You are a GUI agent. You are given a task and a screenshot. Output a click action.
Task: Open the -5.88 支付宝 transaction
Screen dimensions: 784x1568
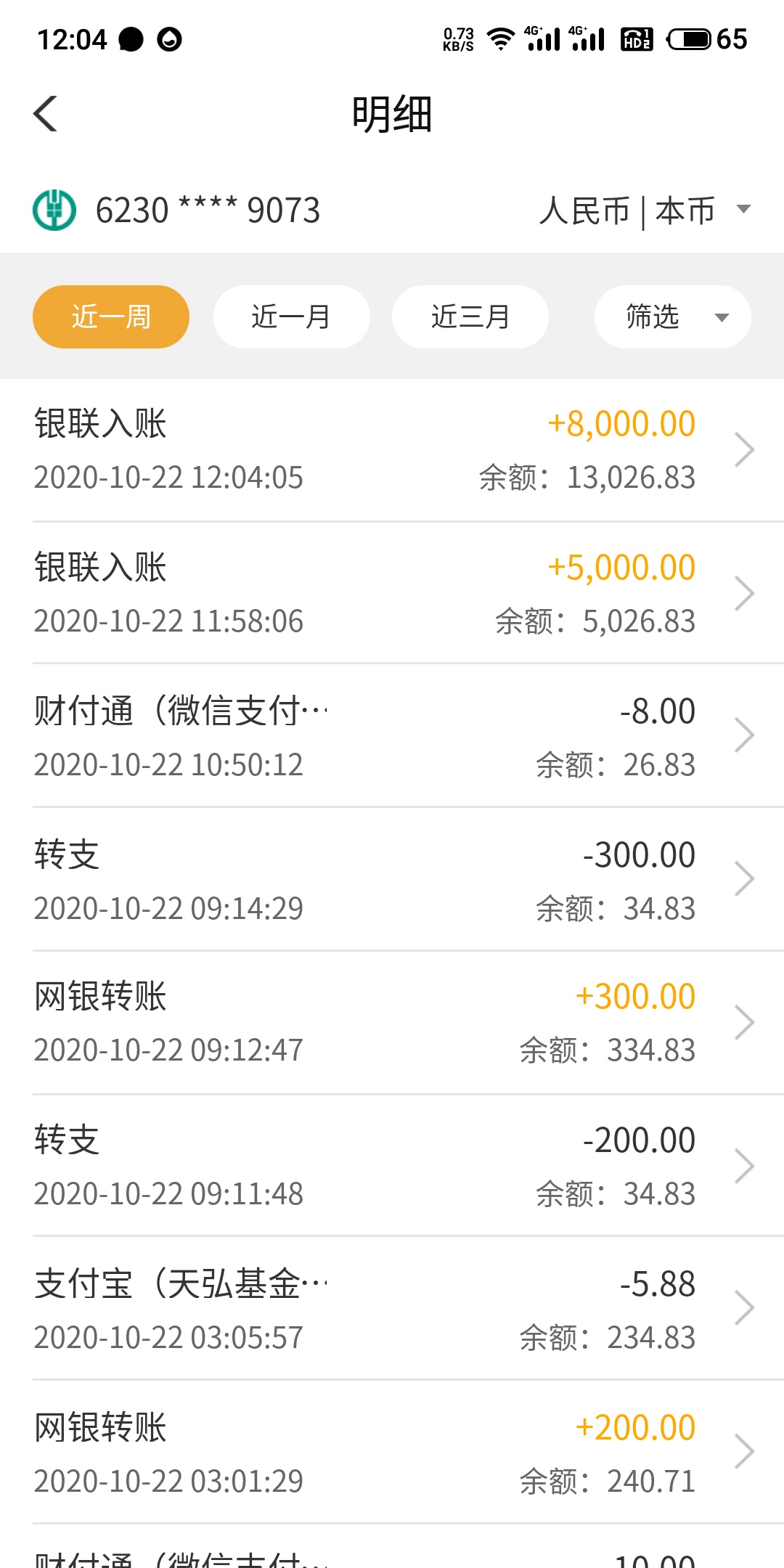pos(392,1308)
